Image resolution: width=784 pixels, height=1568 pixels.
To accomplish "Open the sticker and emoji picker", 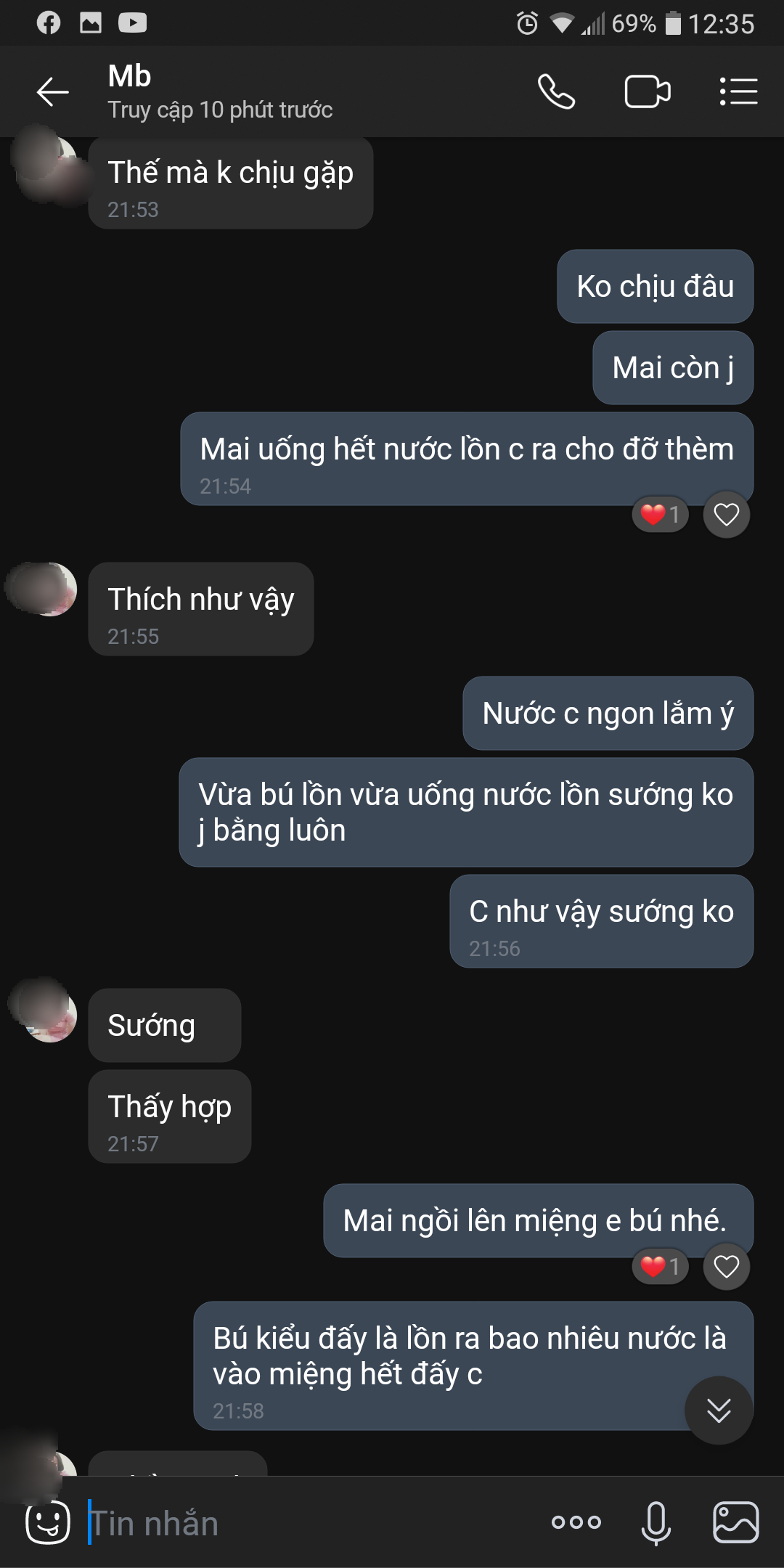I will coord(48,1522).
